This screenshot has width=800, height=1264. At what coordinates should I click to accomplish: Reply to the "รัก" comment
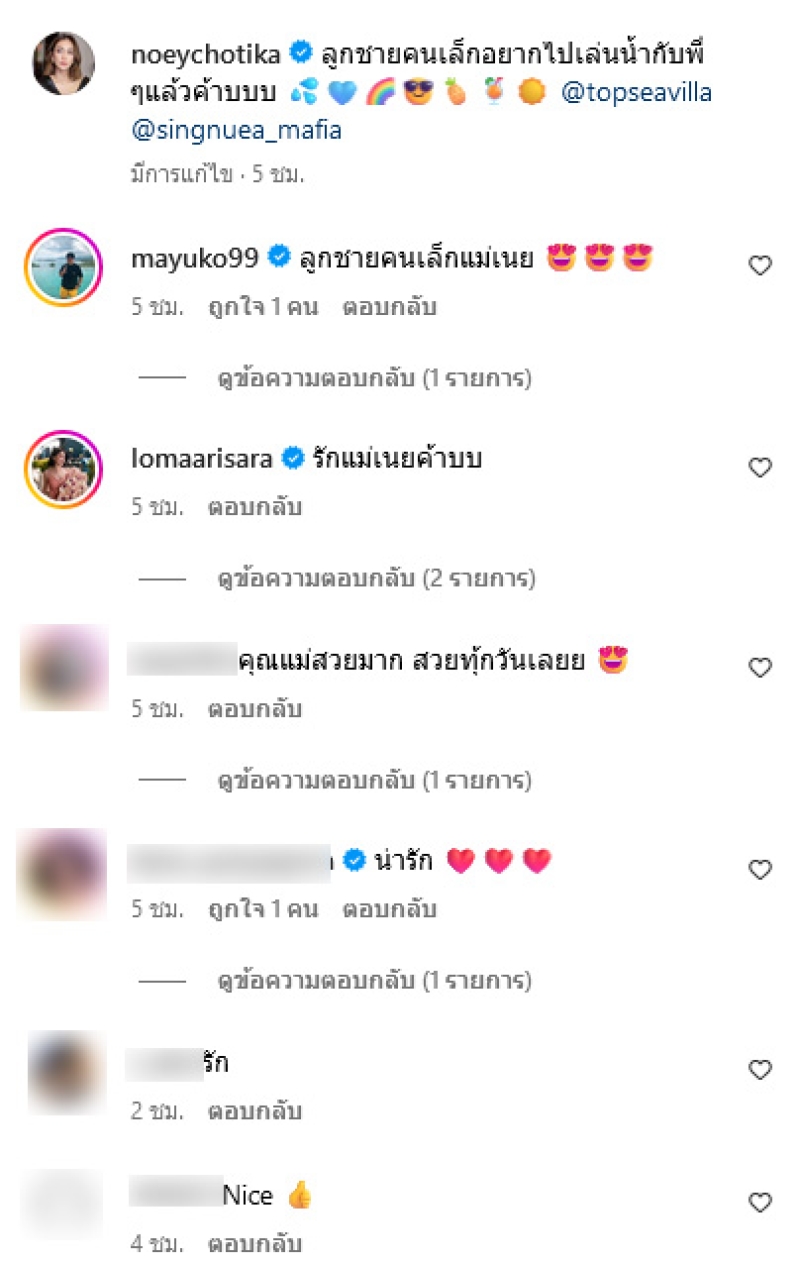[x=254, y=1111]
